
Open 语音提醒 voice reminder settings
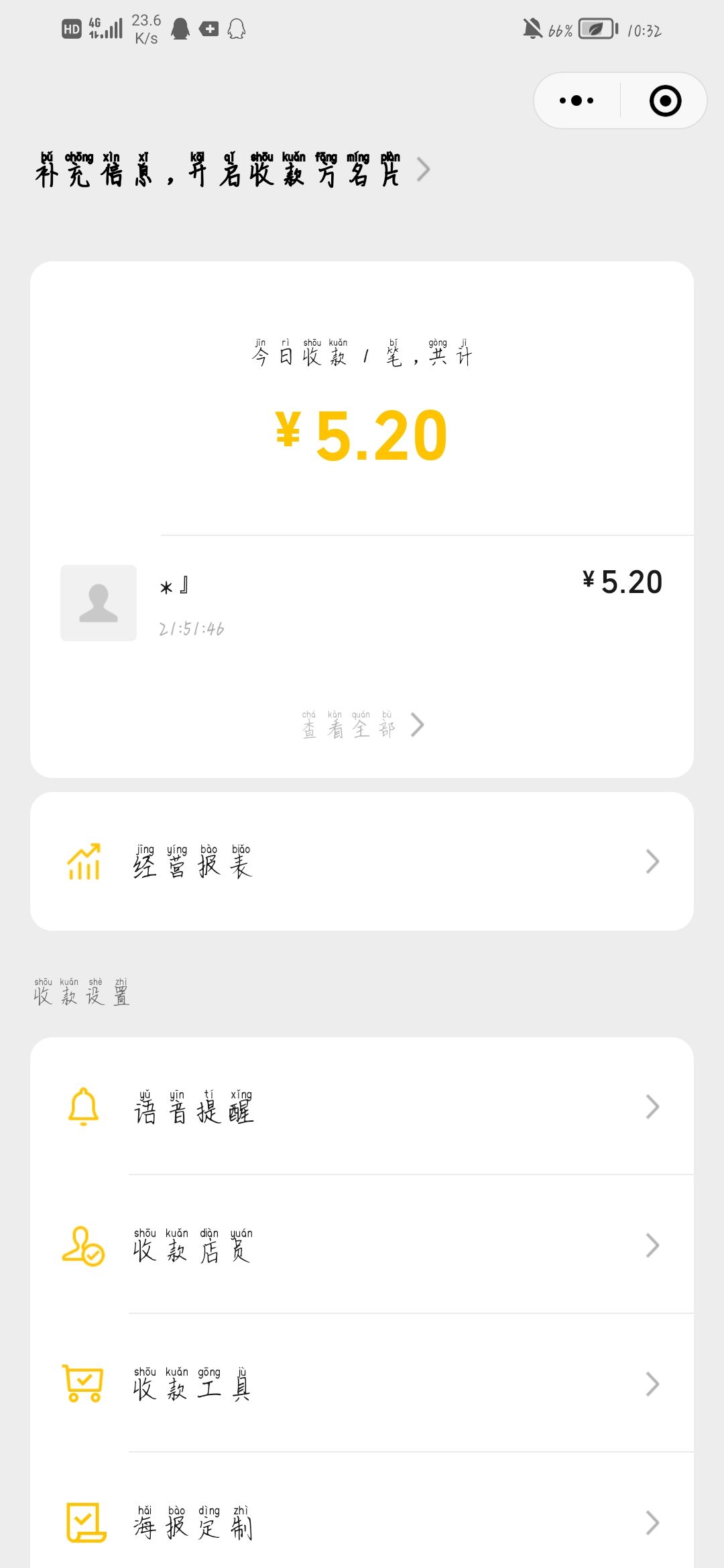coord(362,1107)
